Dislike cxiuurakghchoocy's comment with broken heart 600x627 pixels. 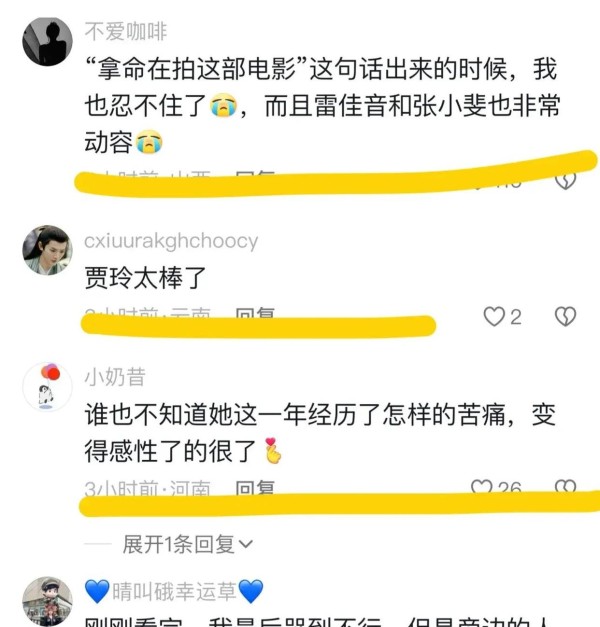click(x=565, y=317)
